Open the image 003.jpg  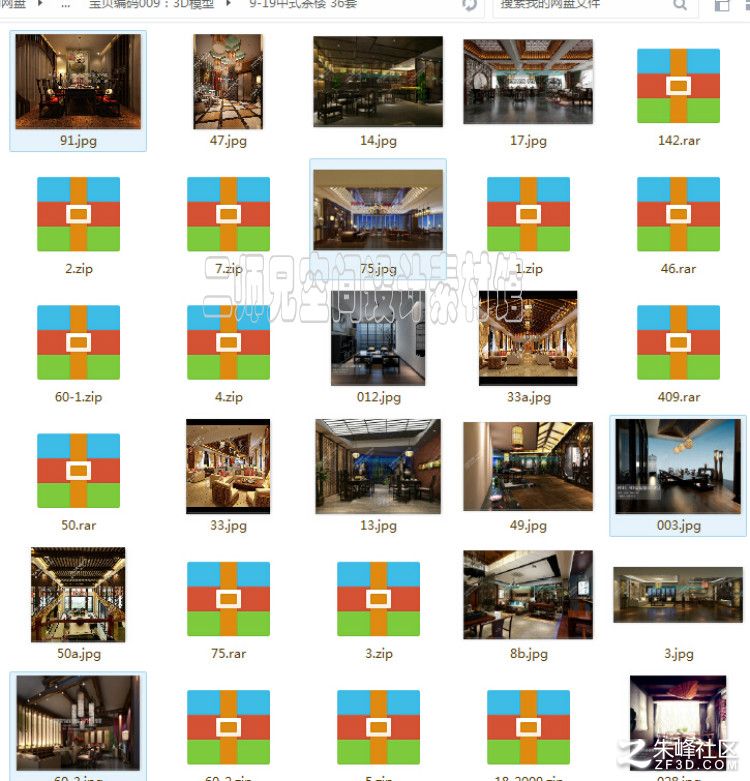pyautogui.click(x=678, y=466)
